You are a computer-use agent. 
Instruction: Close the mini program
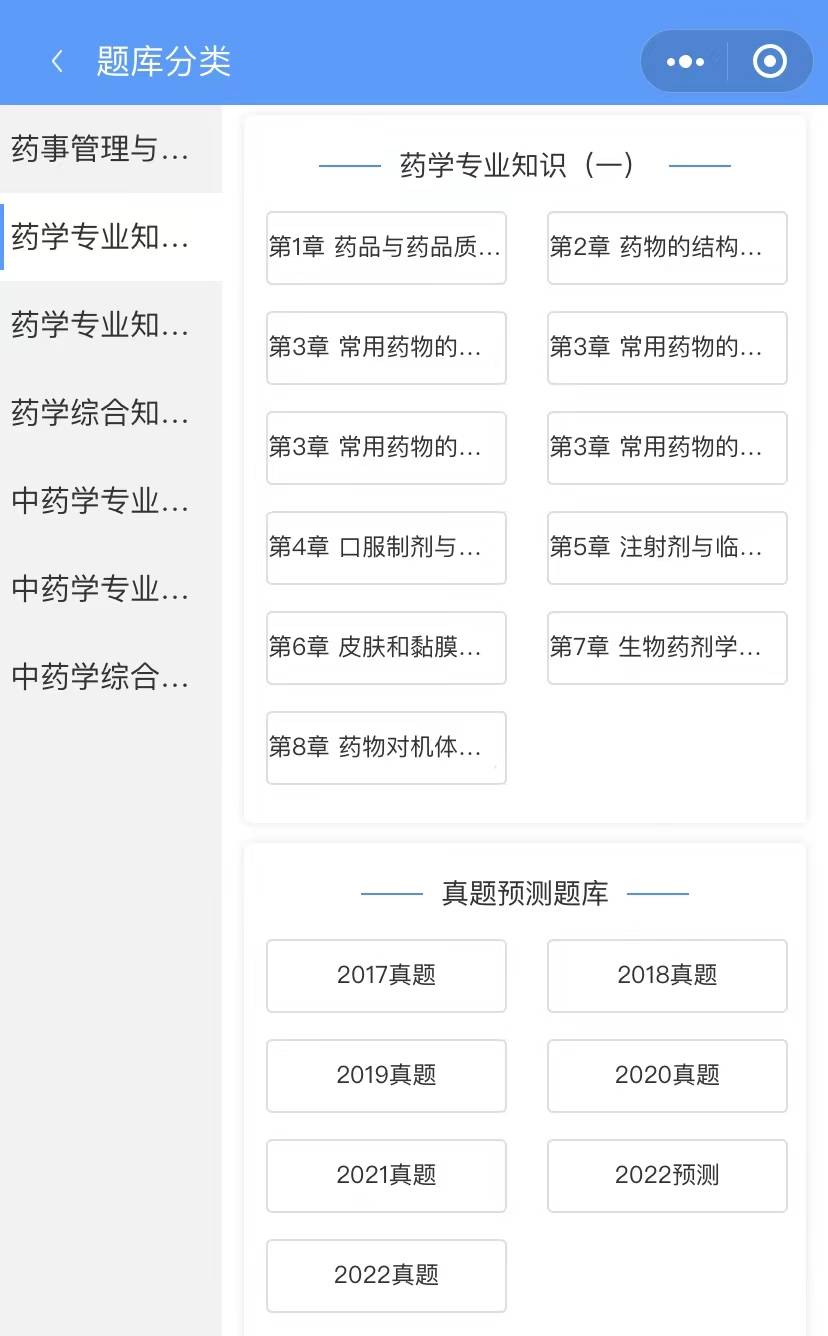(x=769, y=62)
